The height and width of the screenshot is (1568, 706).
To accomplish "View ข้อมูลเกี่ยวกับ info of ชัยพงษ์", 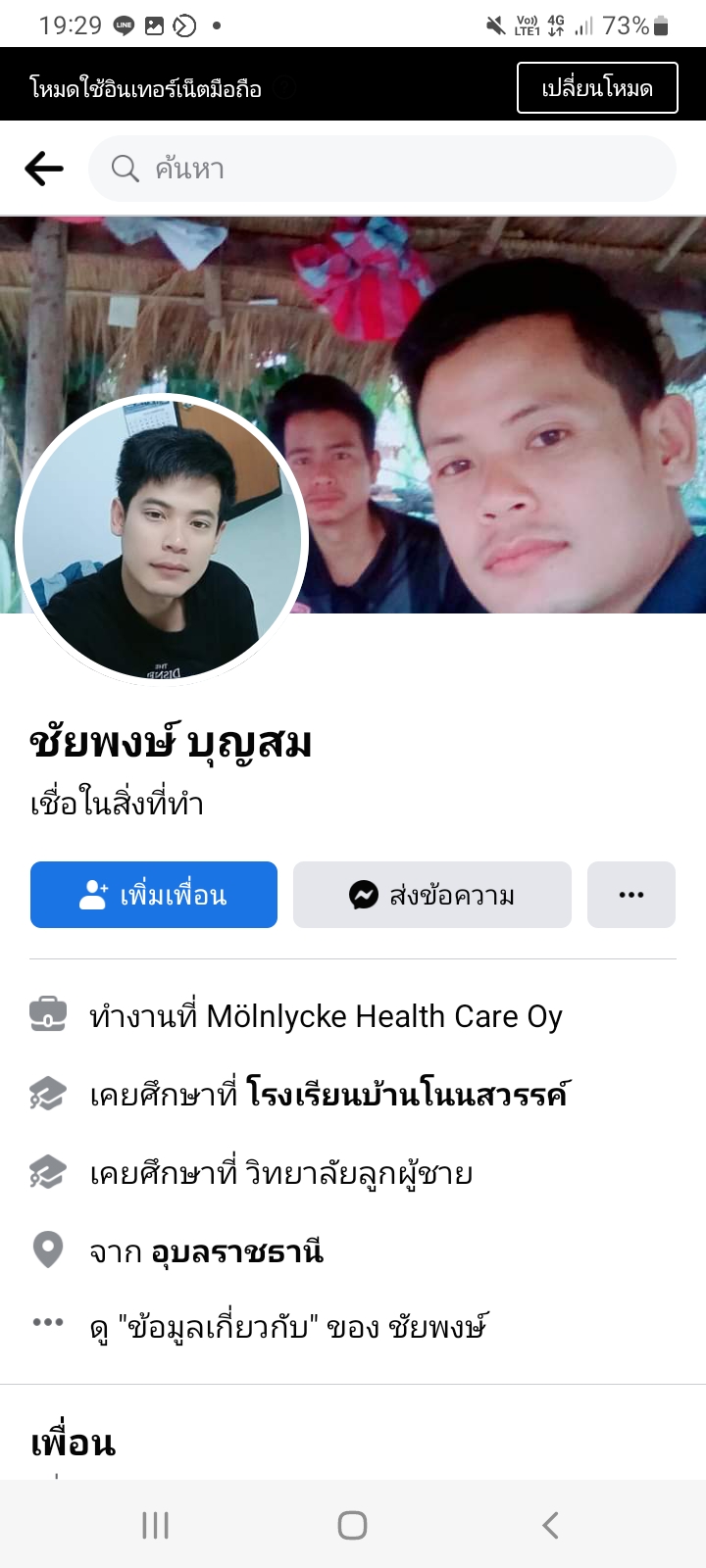I will pos(287,1328).
